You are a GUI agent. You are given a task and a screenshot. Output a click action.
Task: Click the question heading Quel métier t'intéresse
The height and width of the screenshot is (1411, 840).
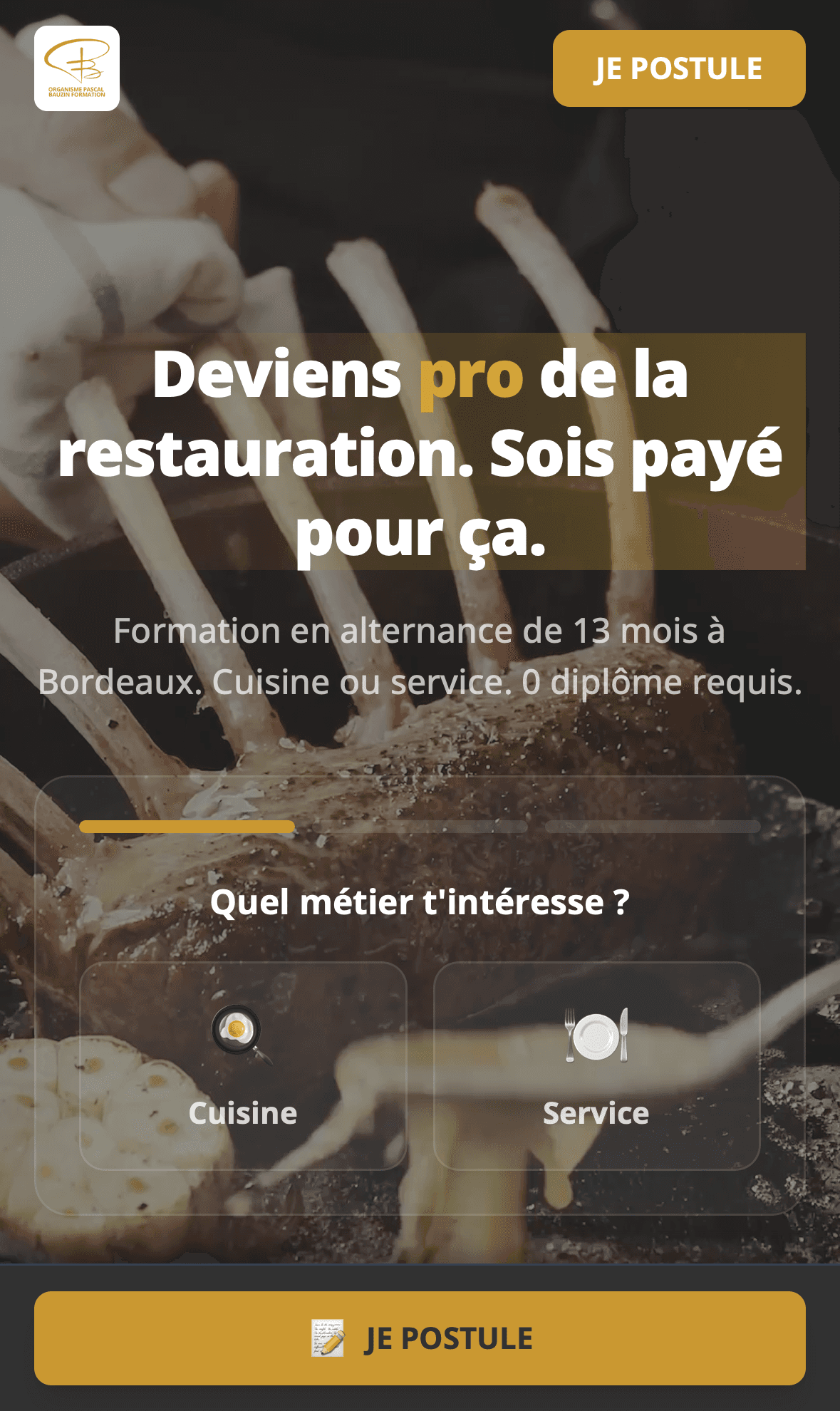(x=420, y=901)
